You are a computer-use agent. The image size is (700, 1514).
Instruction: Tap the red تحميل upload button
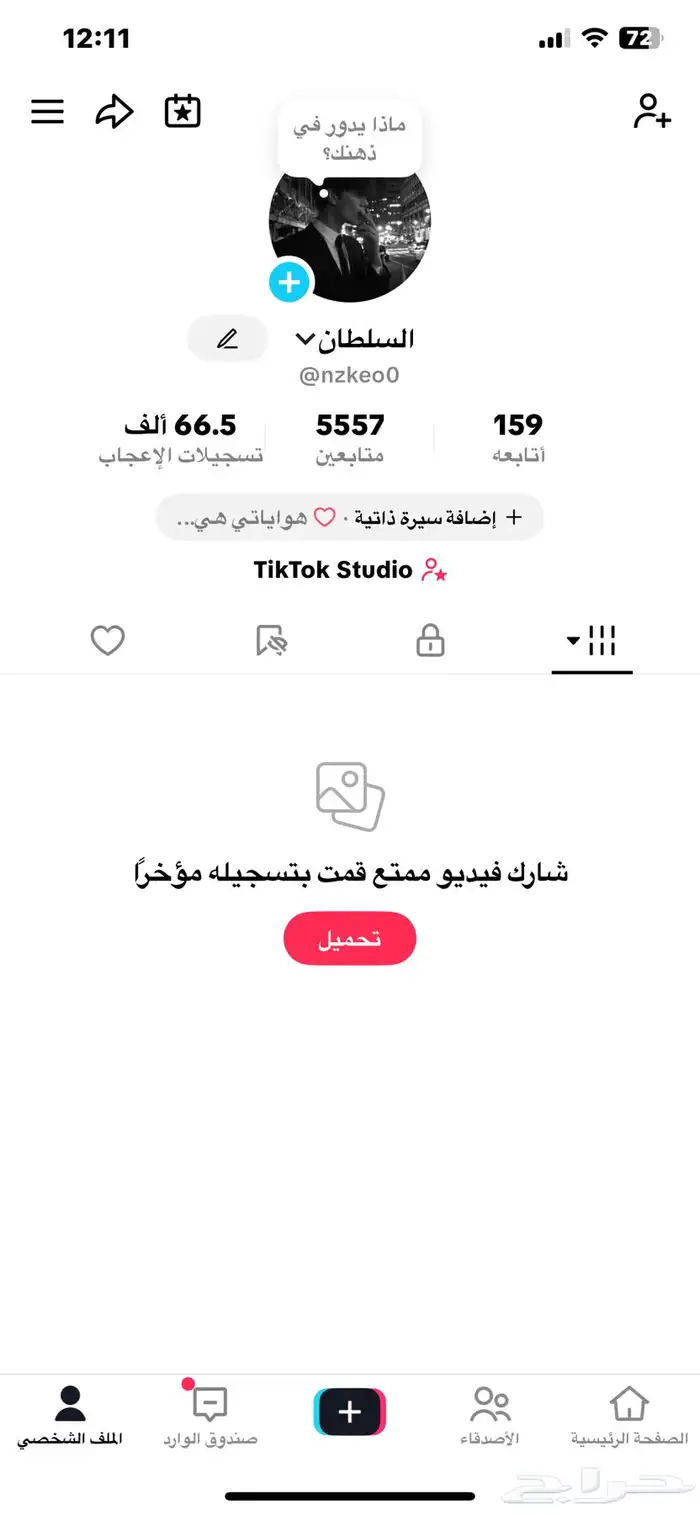pyautogui.click(x=350, y=939)
